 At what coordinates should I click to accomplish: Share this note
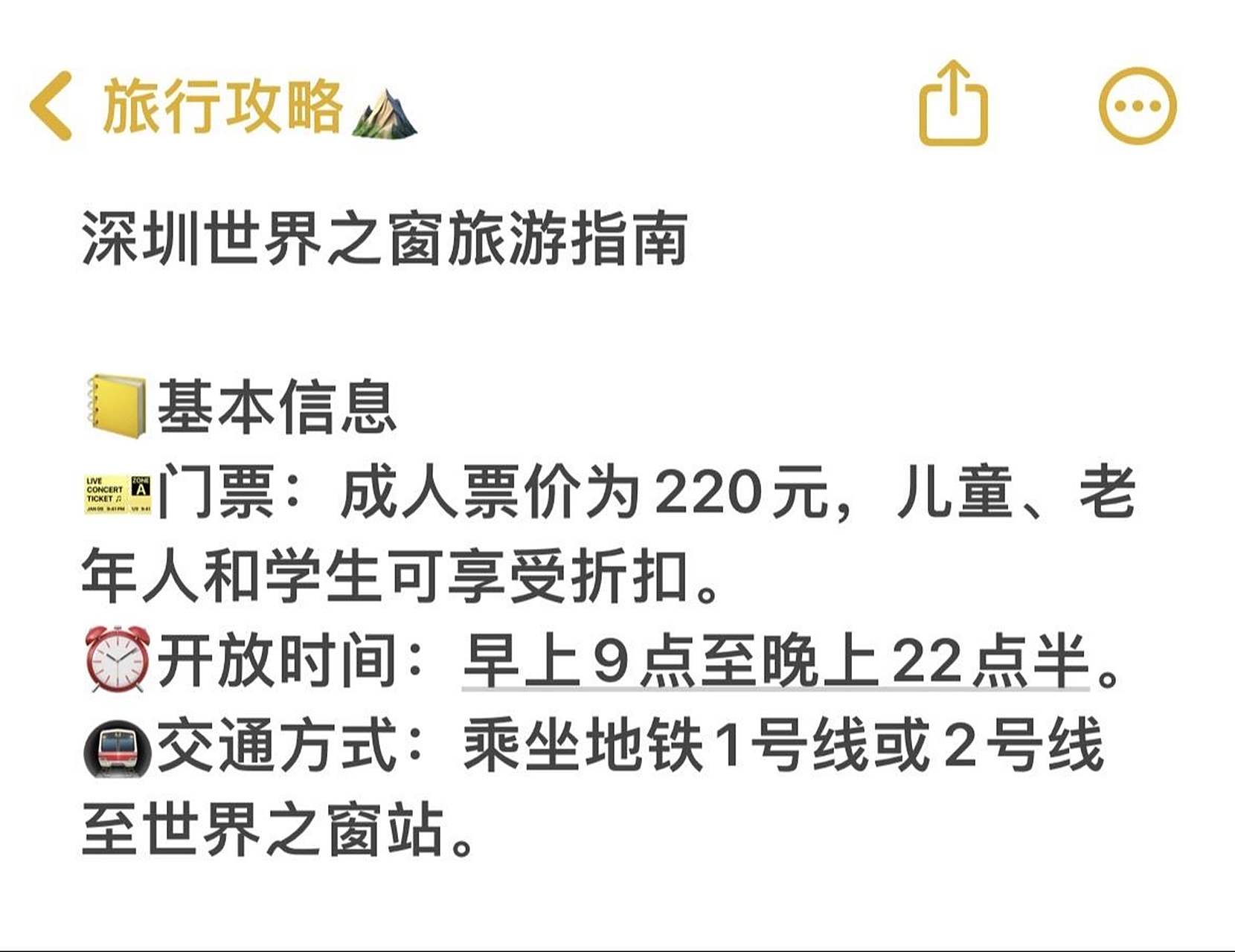click(x=953, y=104)
